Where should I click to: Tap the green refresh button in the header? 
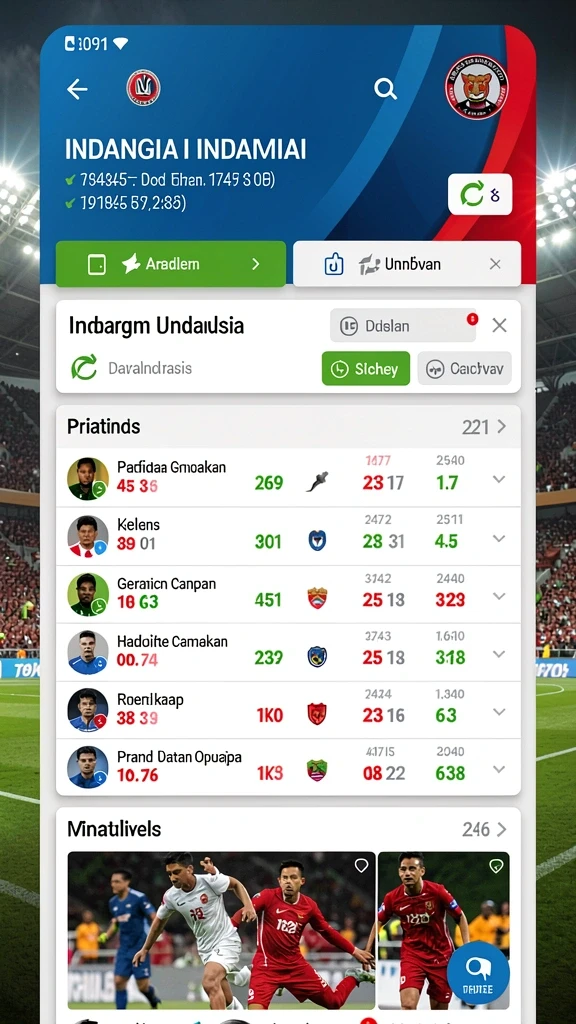pos(480,194)
